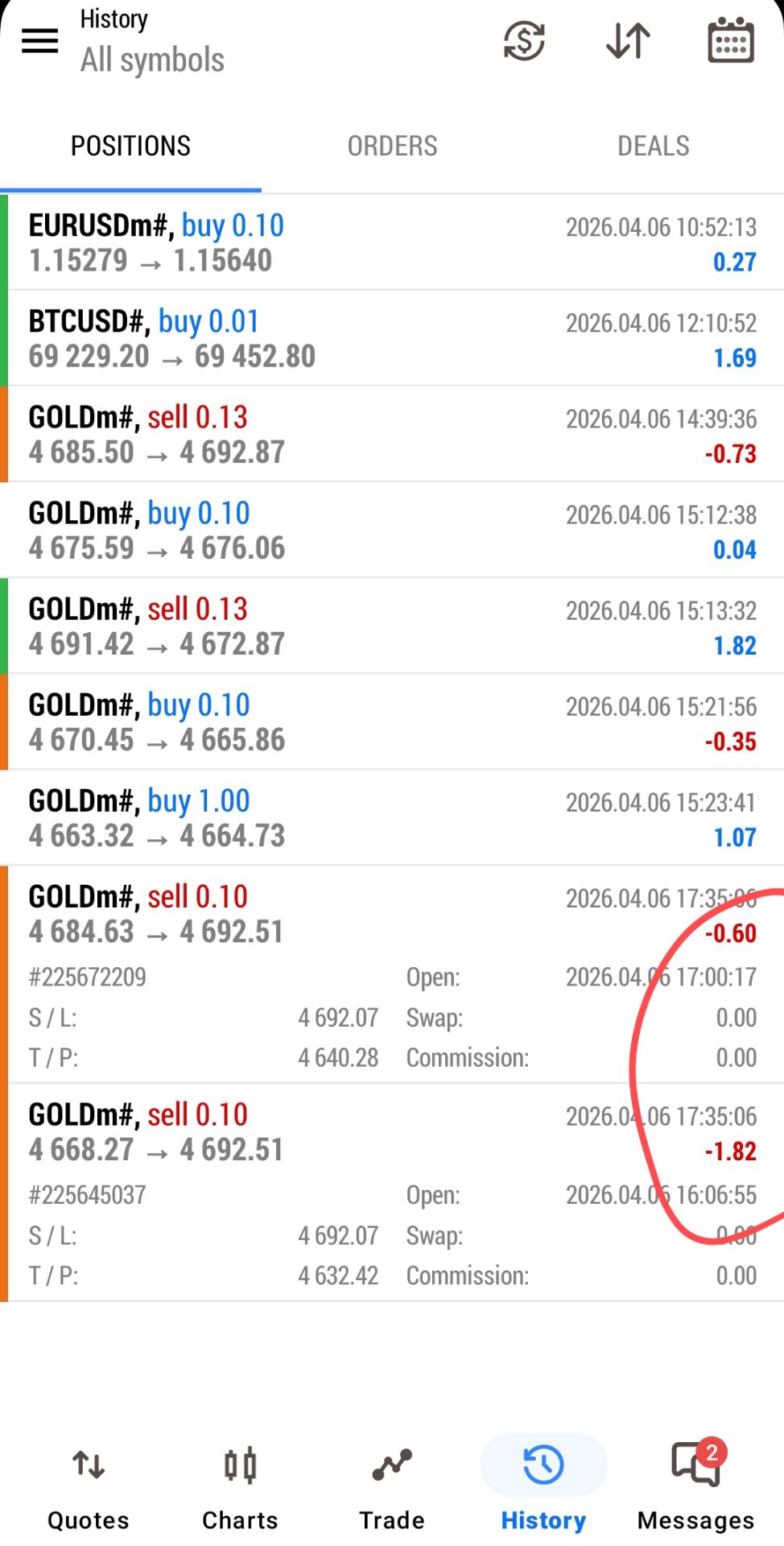
Task: Expand the GOLDm# position with 1.82 profit
Action: (x=392, y=626)
